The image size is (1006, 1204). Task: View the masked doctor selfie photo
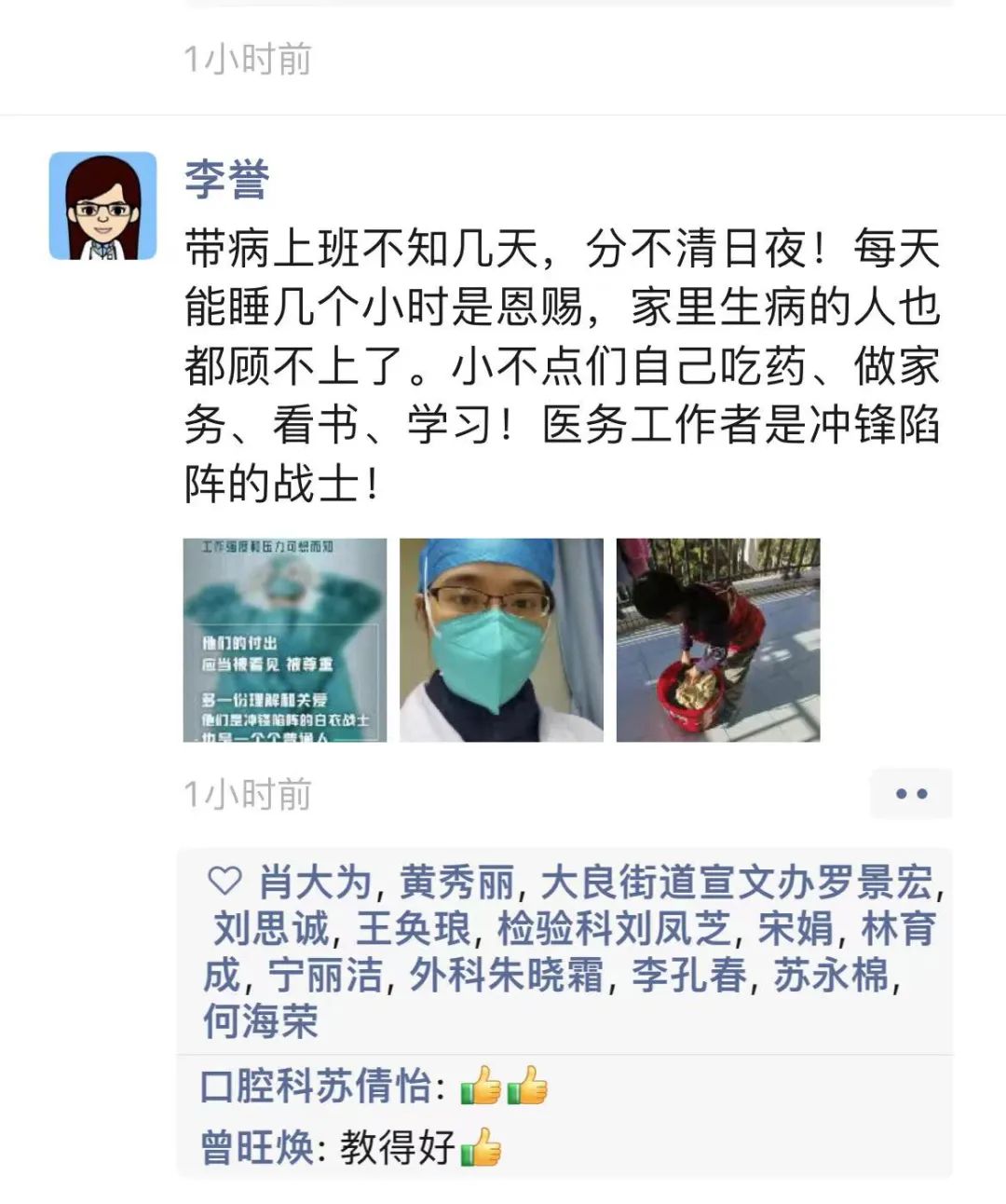pos(501,640)
